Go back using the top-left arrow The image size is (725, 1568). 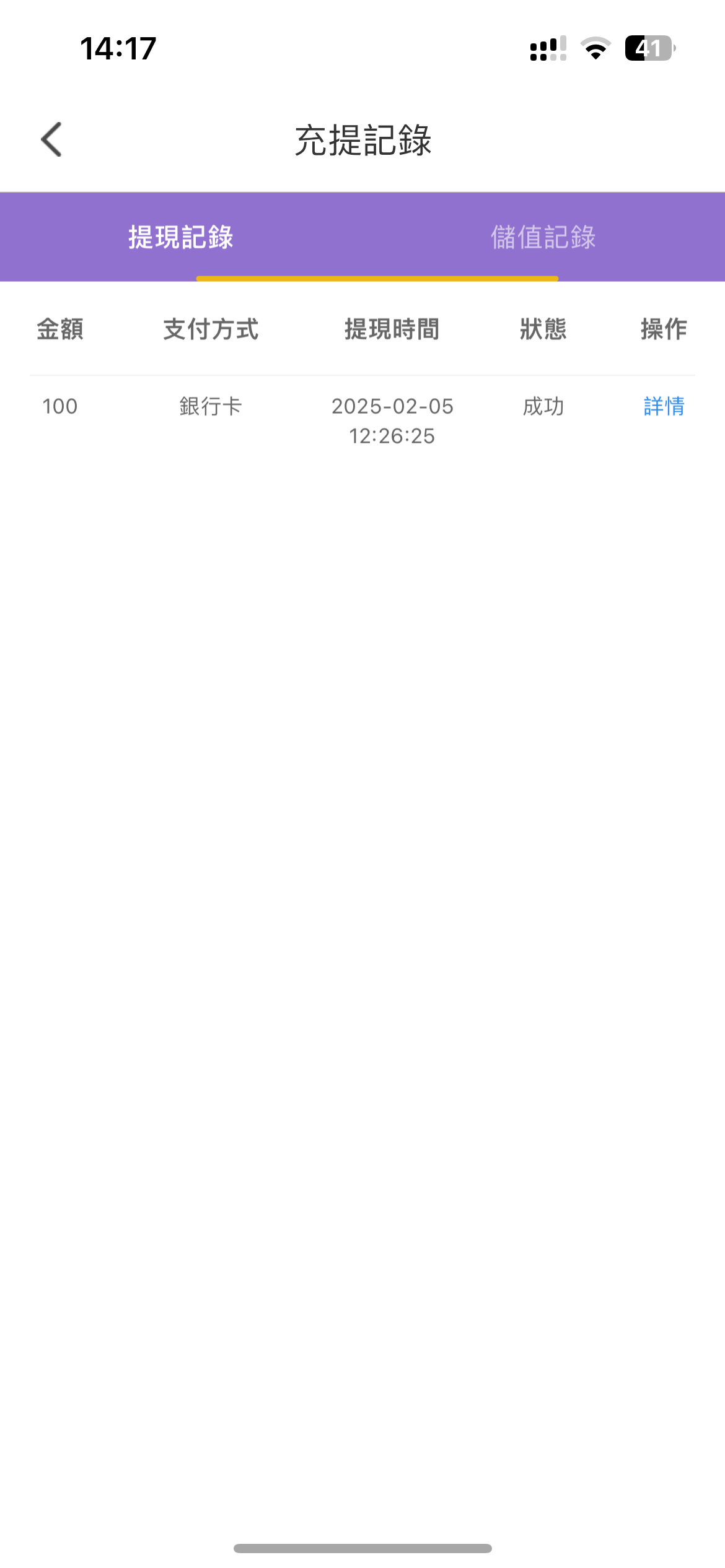pos(51,139)
